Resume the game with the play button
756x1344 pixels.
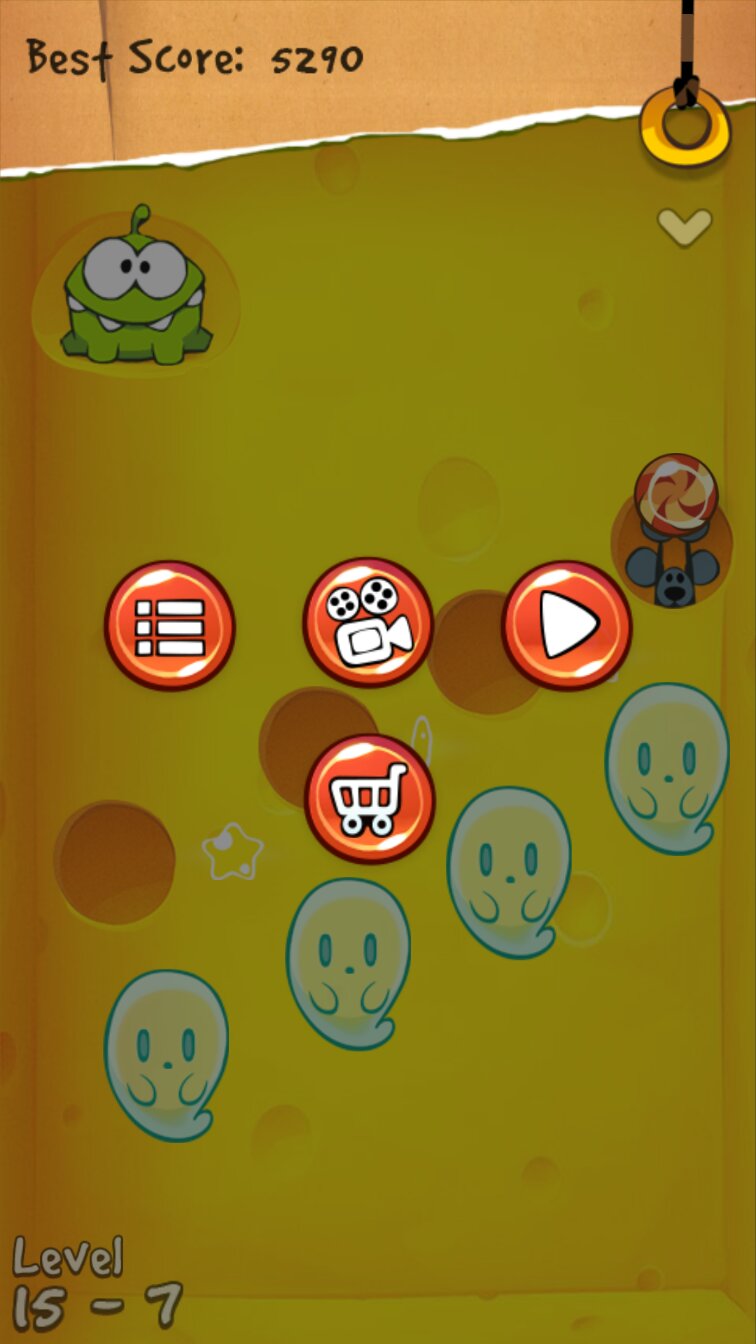[566, 626]
